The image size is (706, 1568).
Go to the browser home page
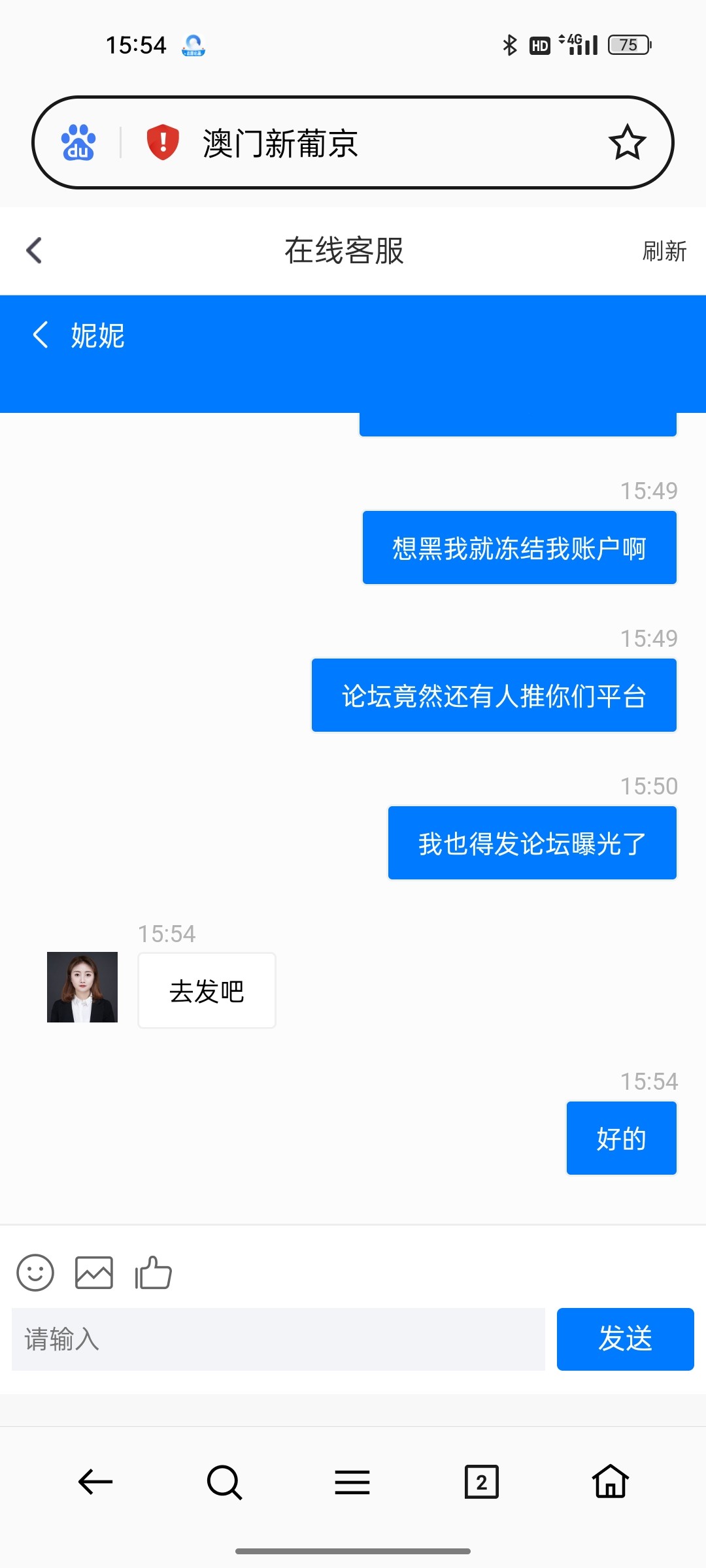pos(610,1482)
